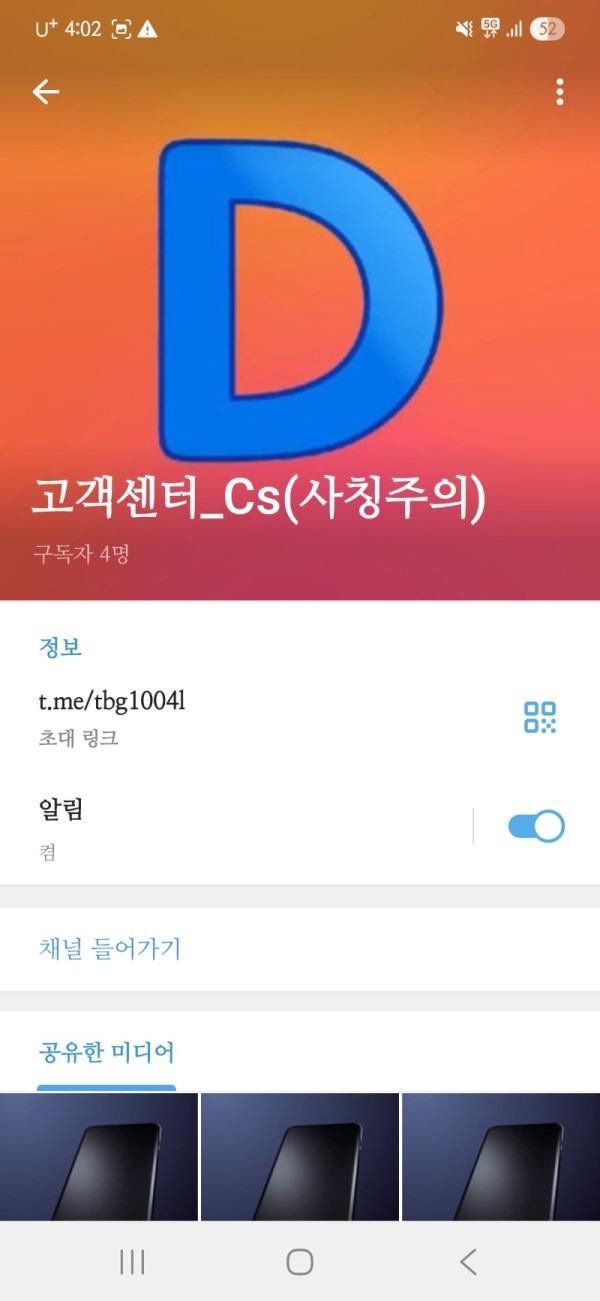Screen dimensions: 600x1301
Task: Show the channel QR code
Action: tap(540, 717)
